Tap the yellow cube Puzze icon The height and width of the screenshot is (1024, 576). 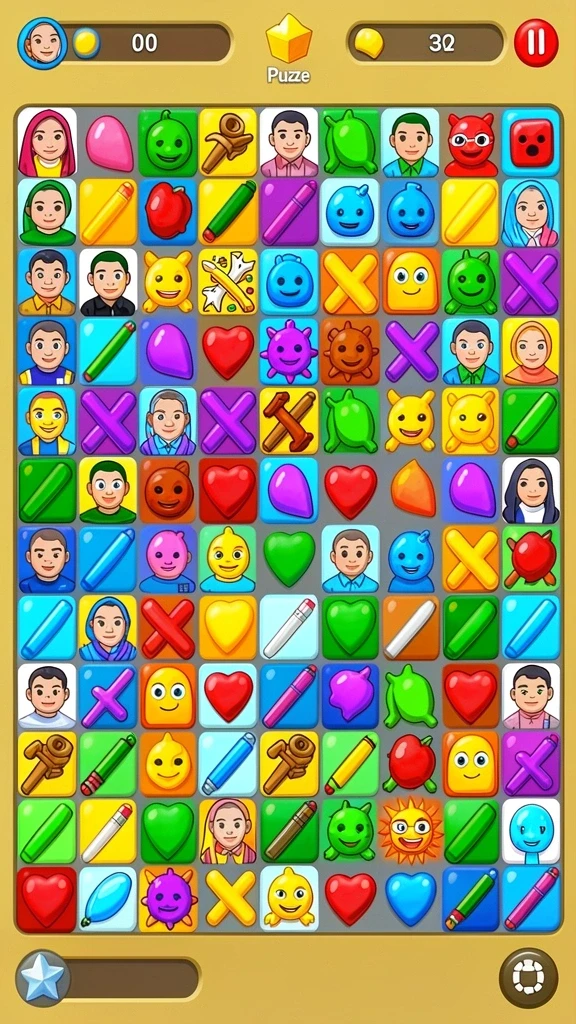pos(289,39)
